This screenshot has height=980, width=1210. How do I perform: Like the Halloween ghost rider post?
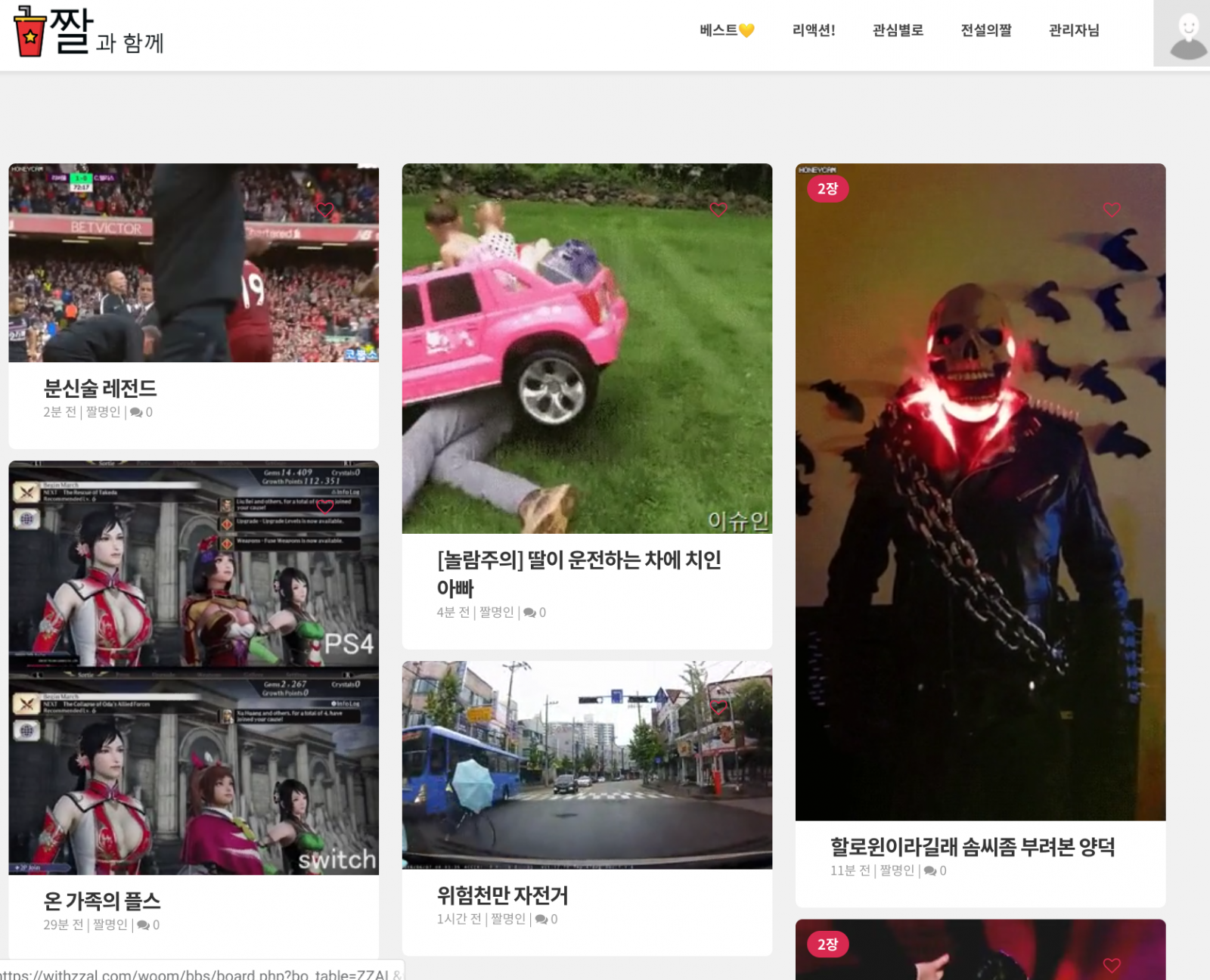click(x=1112, y=210)
